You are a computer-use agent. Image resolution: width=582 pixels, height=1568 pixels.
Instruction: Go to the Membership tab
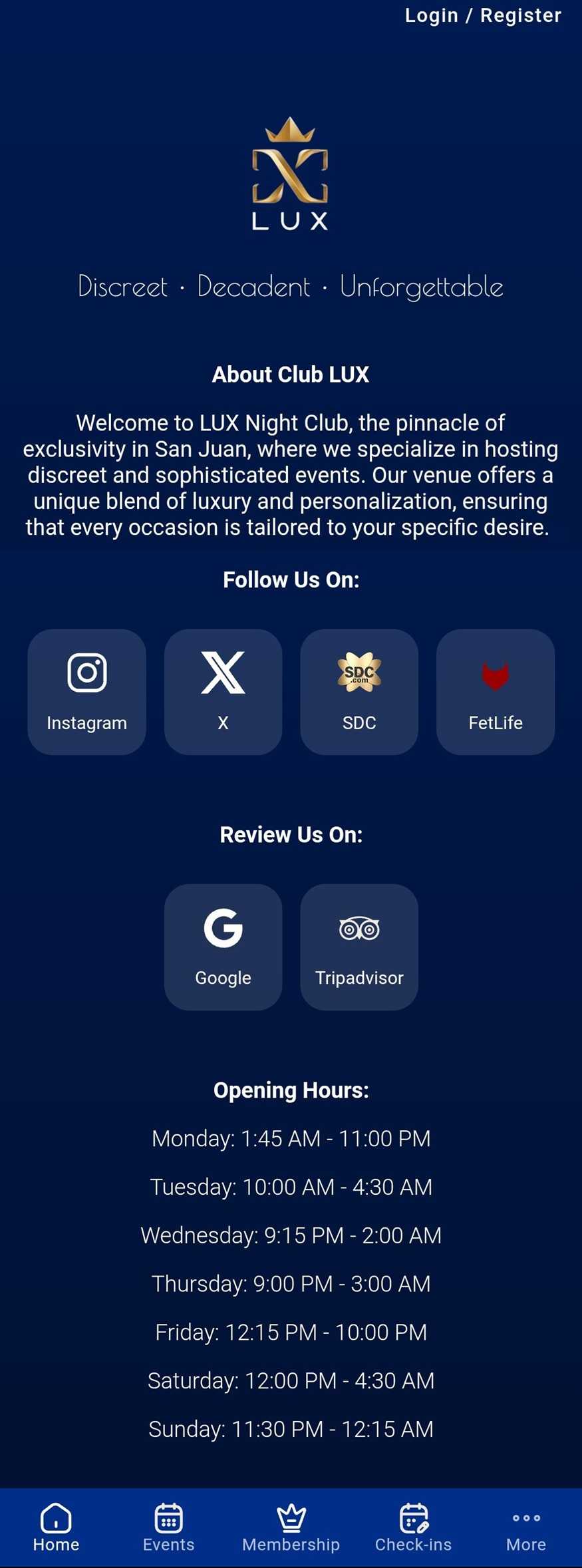click(x=291, y=1527)
